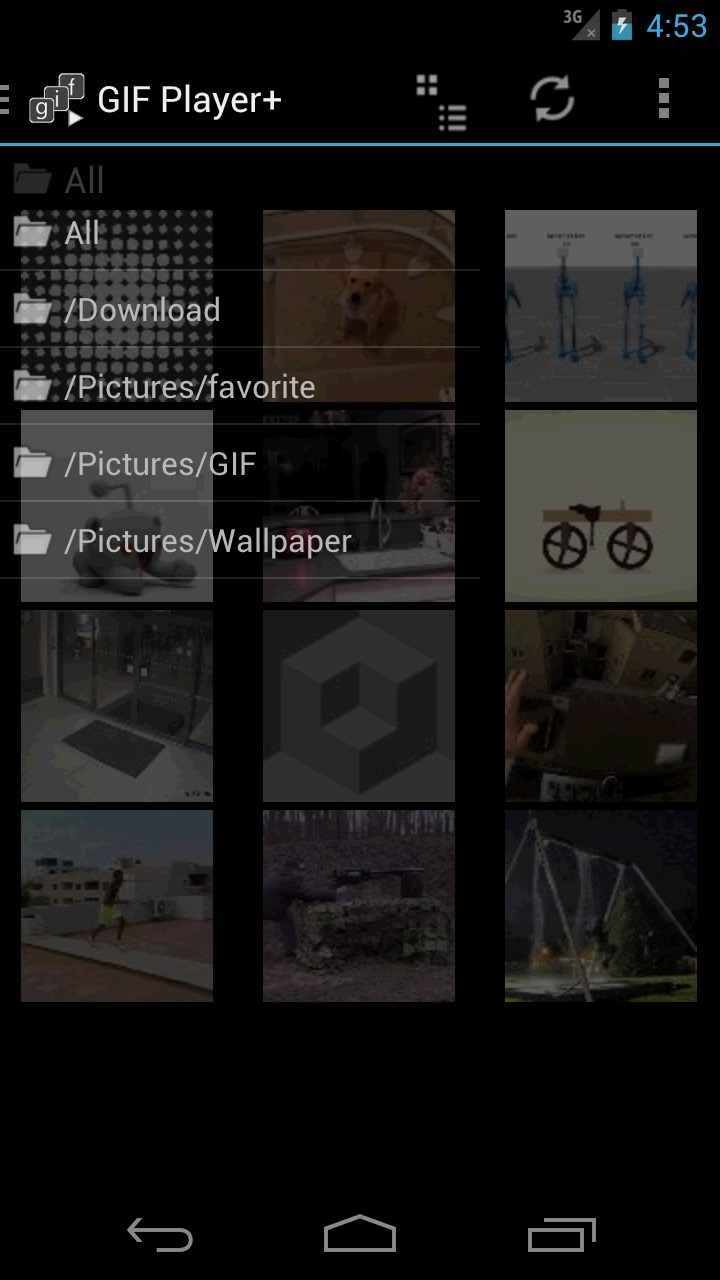Open the overflow menu

[x=664, y=99]
